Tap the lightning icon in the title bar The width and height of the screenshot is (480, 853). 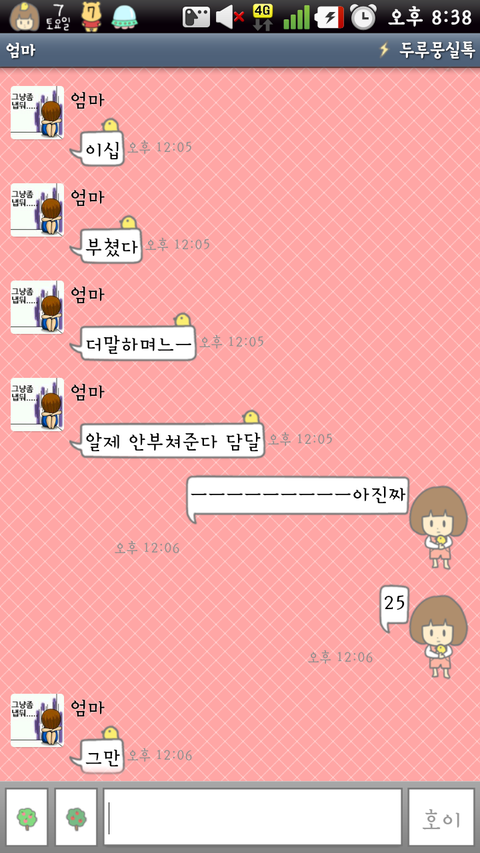pyautogui.click(x=384, y=50)
